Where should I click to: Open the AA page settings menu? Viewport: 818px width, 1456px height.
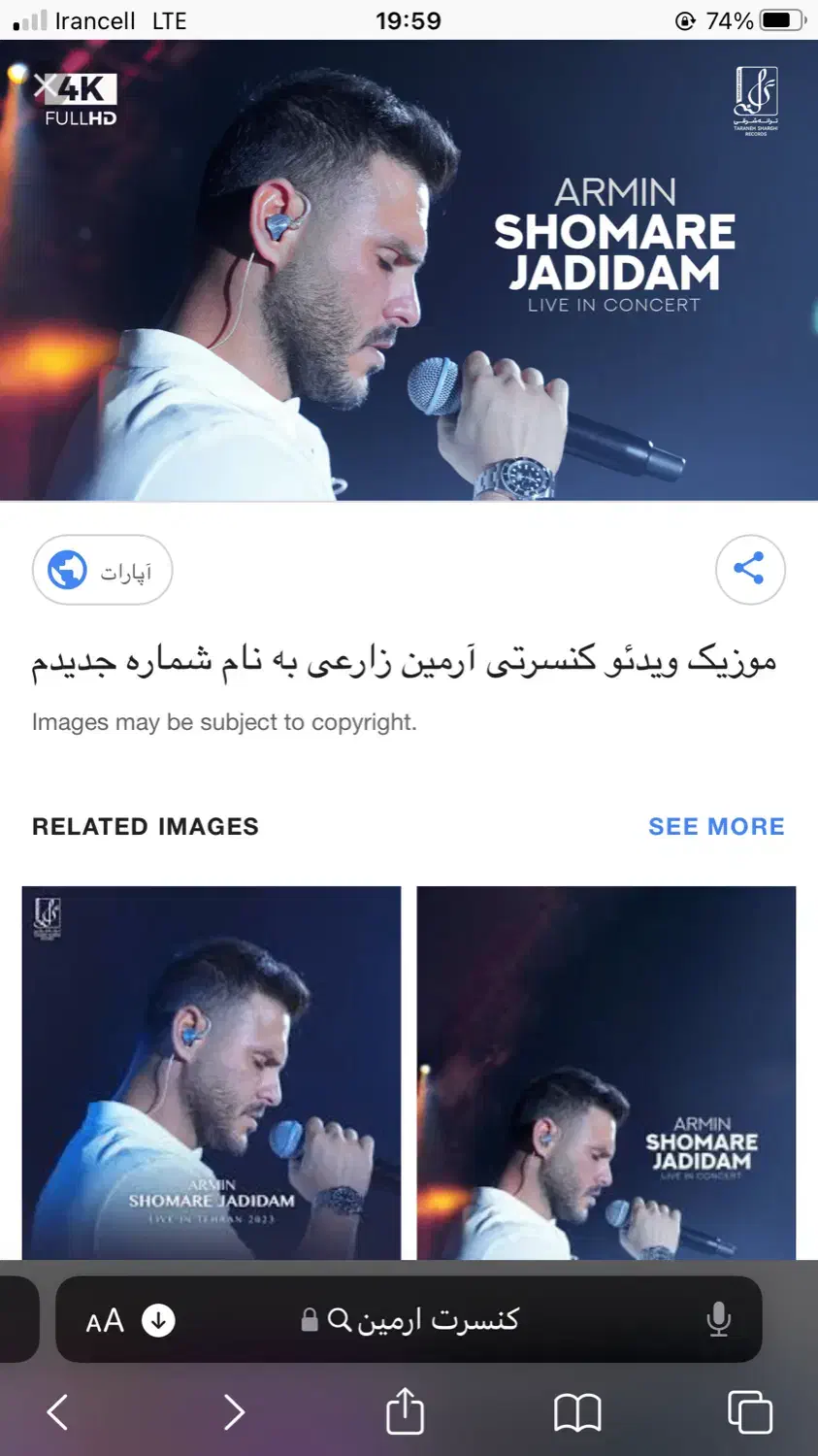[x=105, y=1320]
